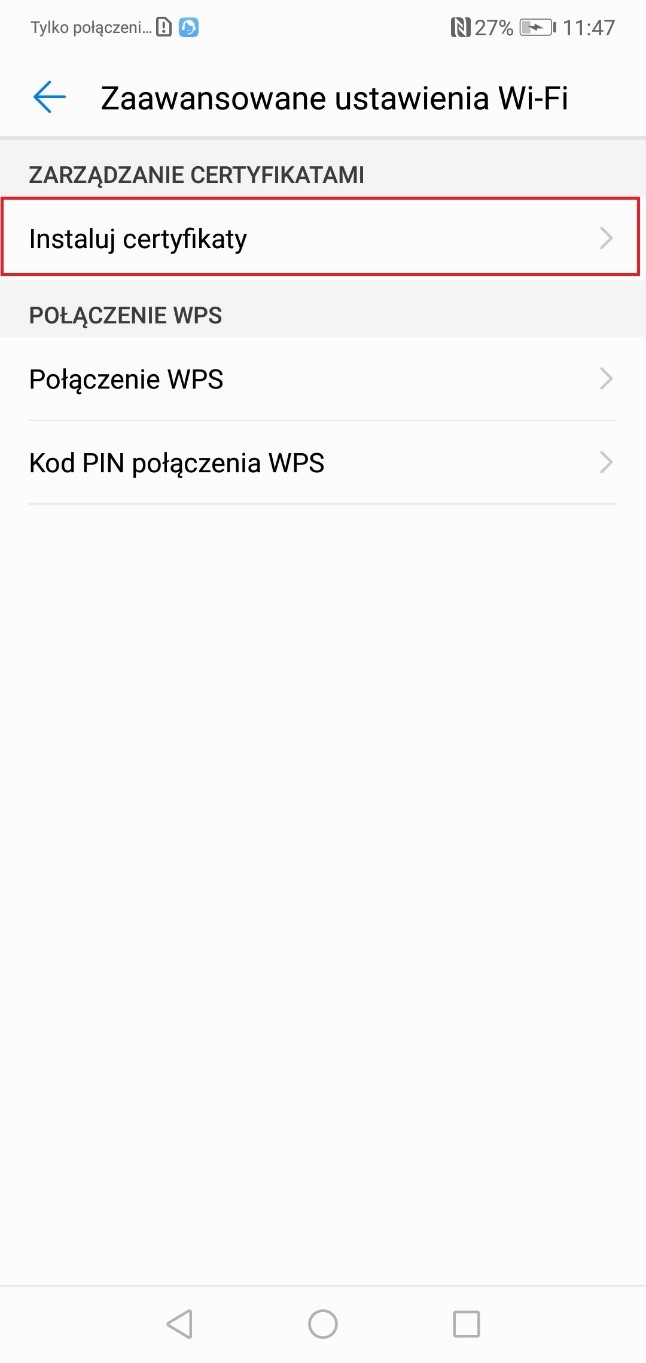The image size is (646, 1363).
Task: Tap the system home button
Action: tap(322, 1324)
